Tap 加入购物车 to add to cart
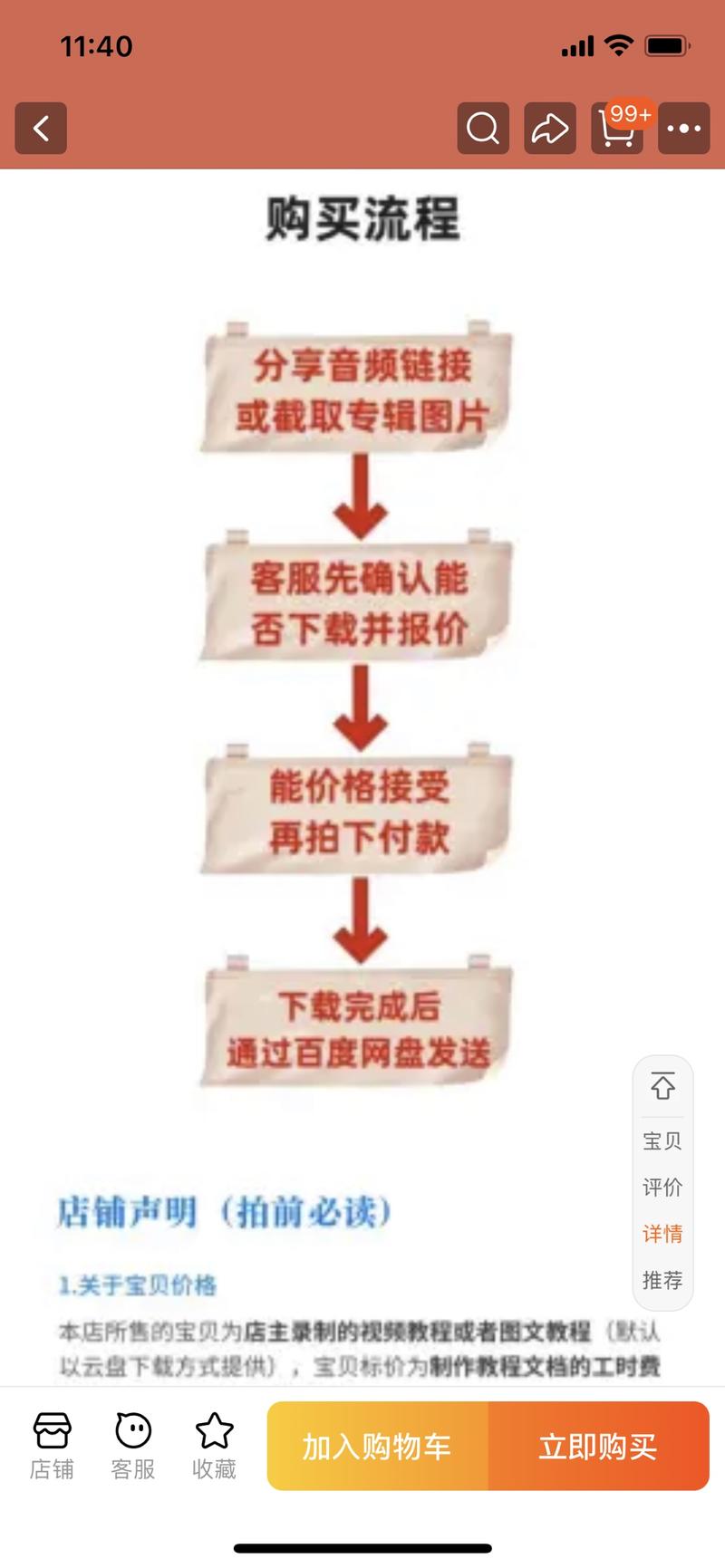This screenshot has height=1568, width=725. tap(377, 1447)
